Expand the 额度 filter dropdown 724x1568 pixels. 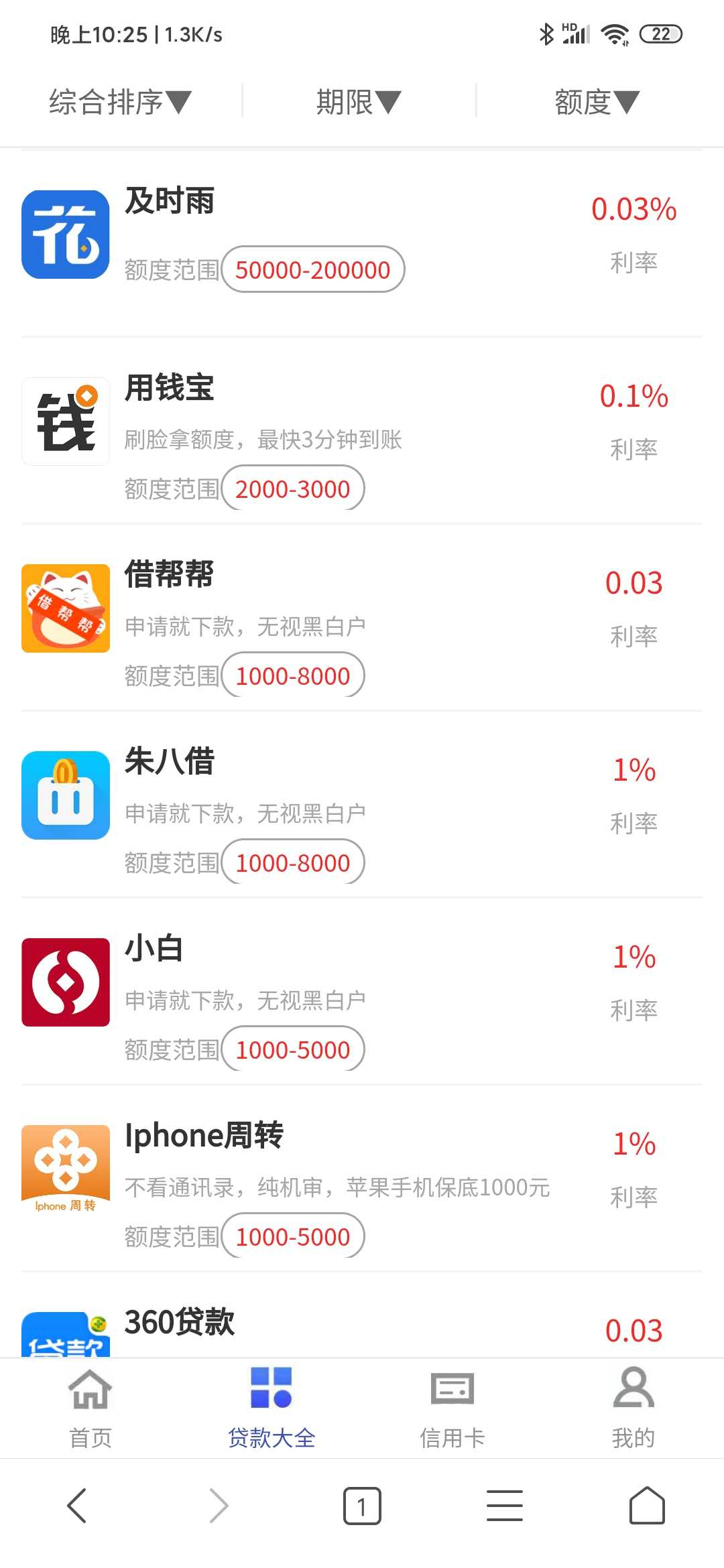click(x=597, y=102)
